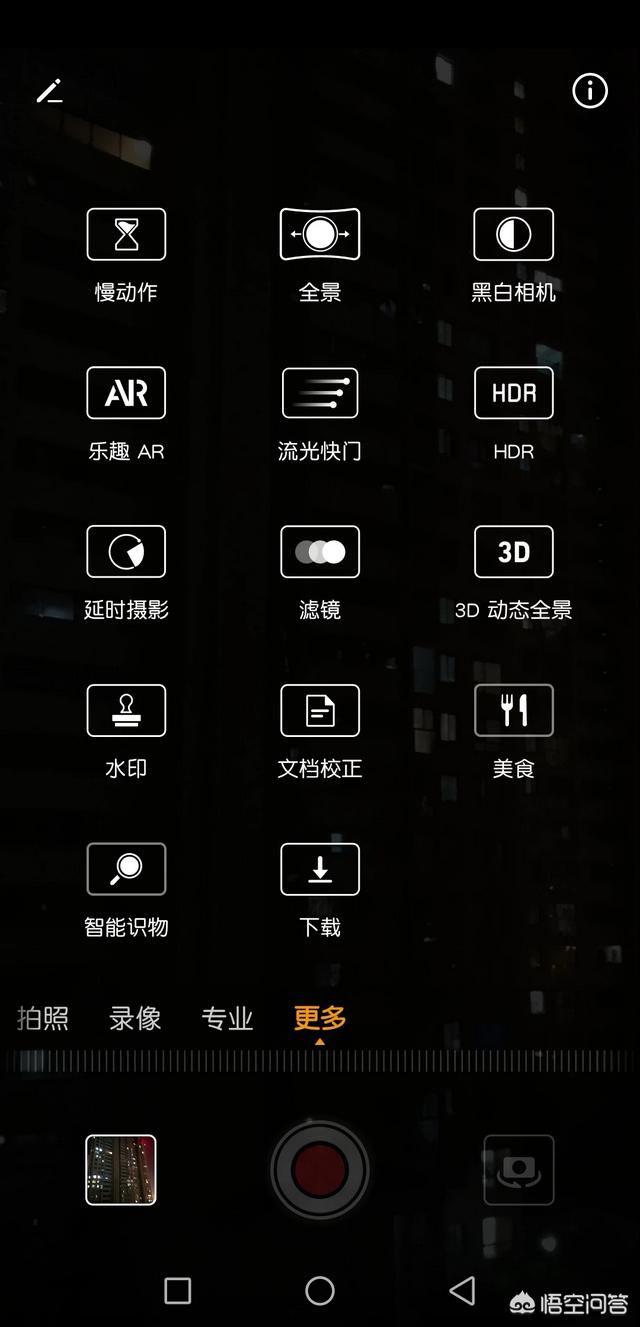Switch to the 专业 pro tab
Image resolution: width=640 pixels, height=1327 pixels.
[227, 1018]
